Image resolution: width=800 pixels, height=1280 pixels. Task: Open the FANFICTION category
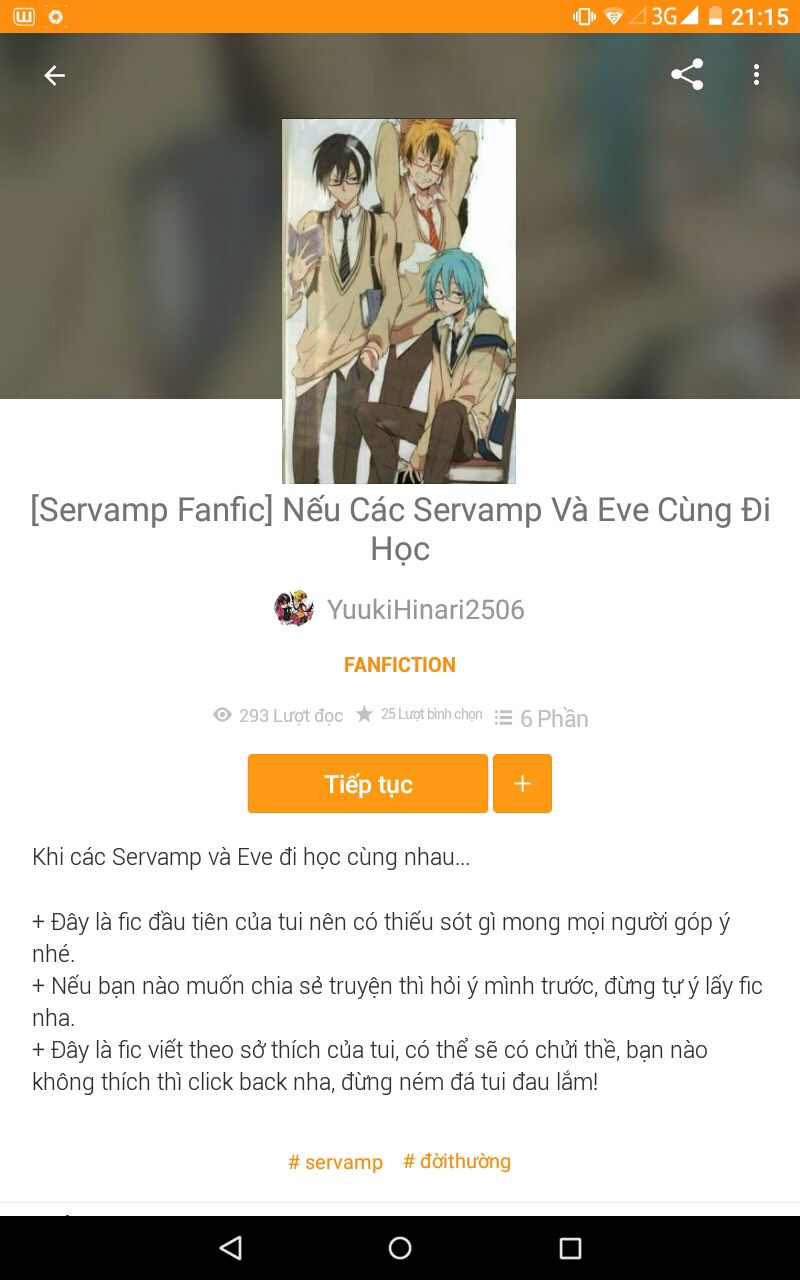tap(400, 665)
